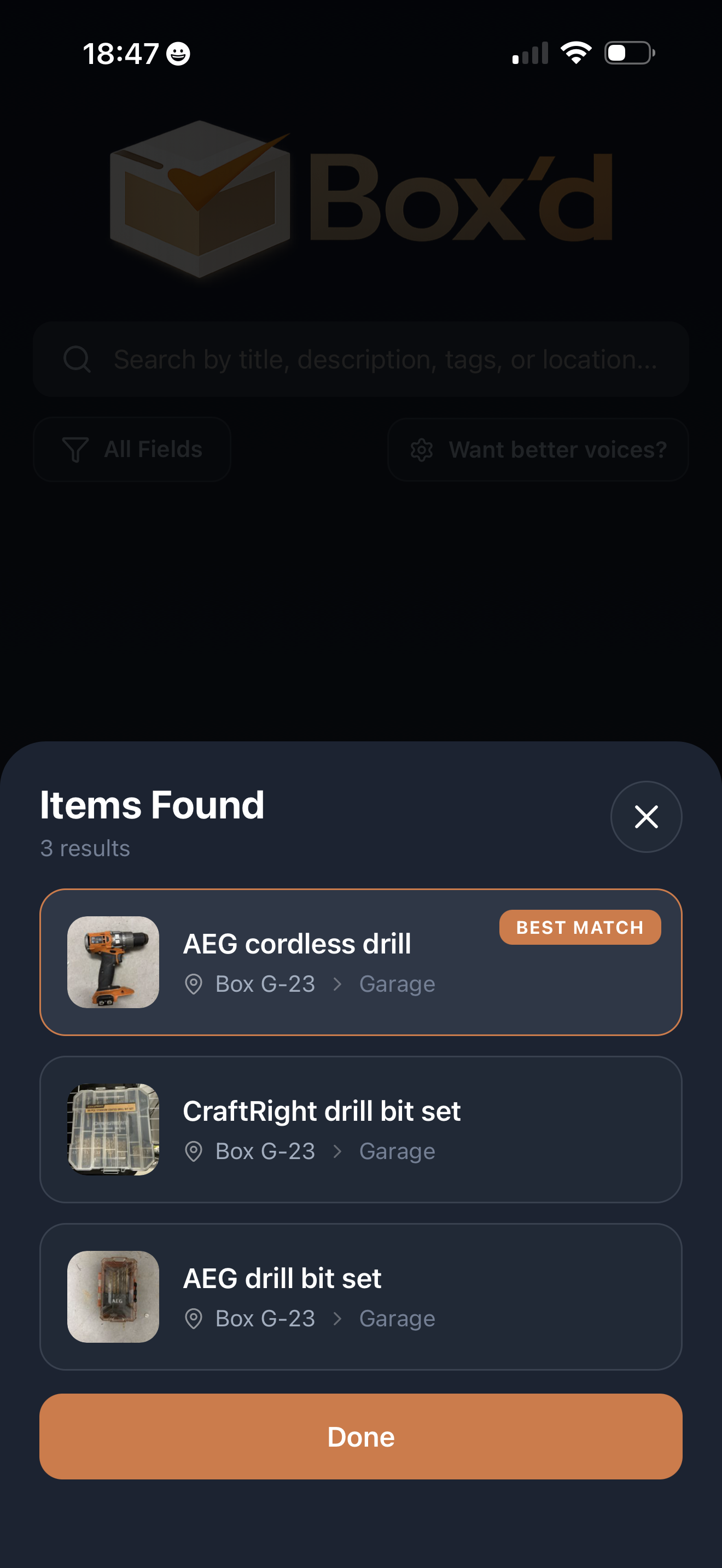Open Want better voices settings
This screenshot has height=1568, width=722.
coord(538,449)
